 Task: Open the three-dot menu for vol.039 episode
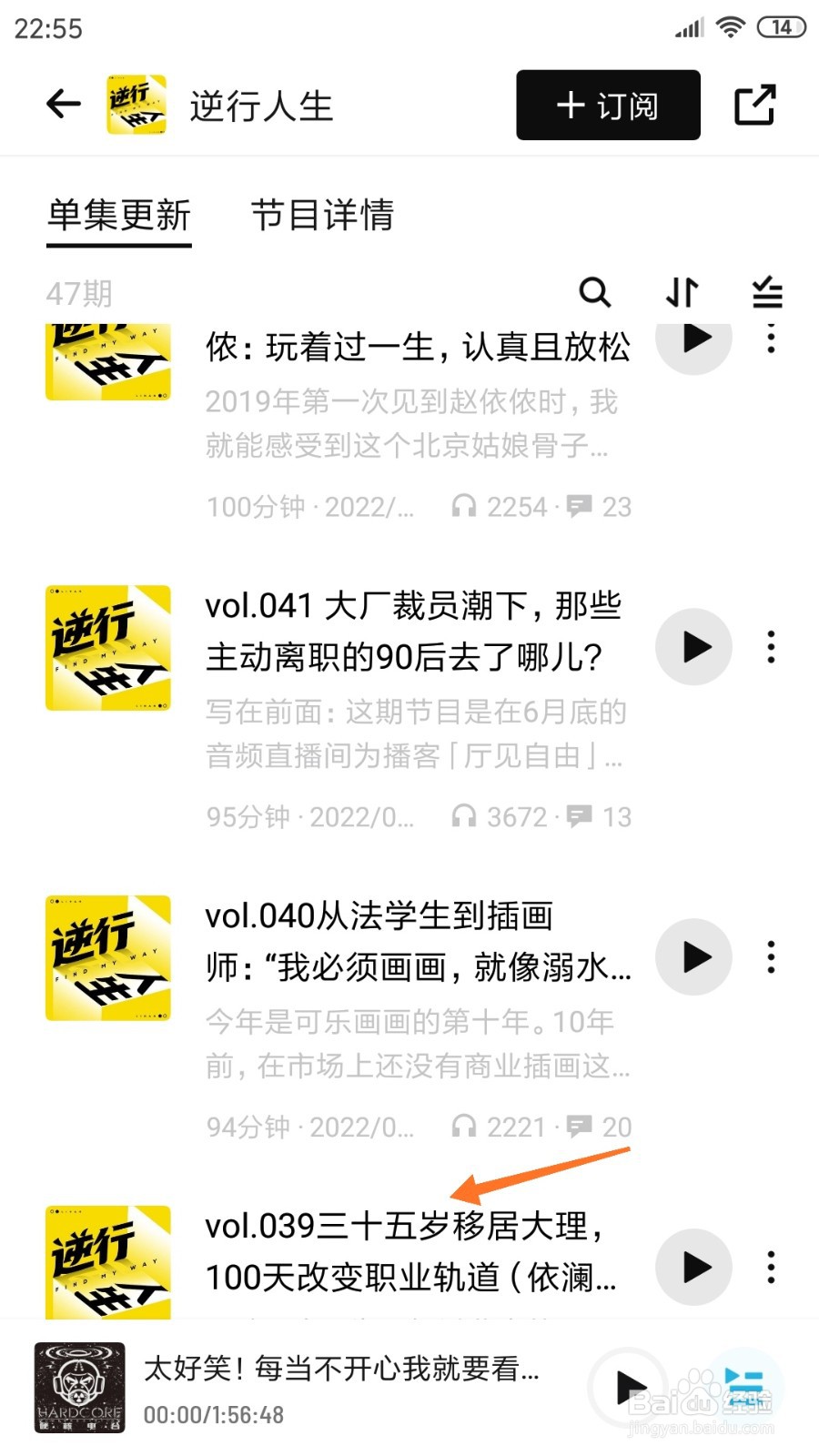pyautogui.click(x=770, y=1268)
